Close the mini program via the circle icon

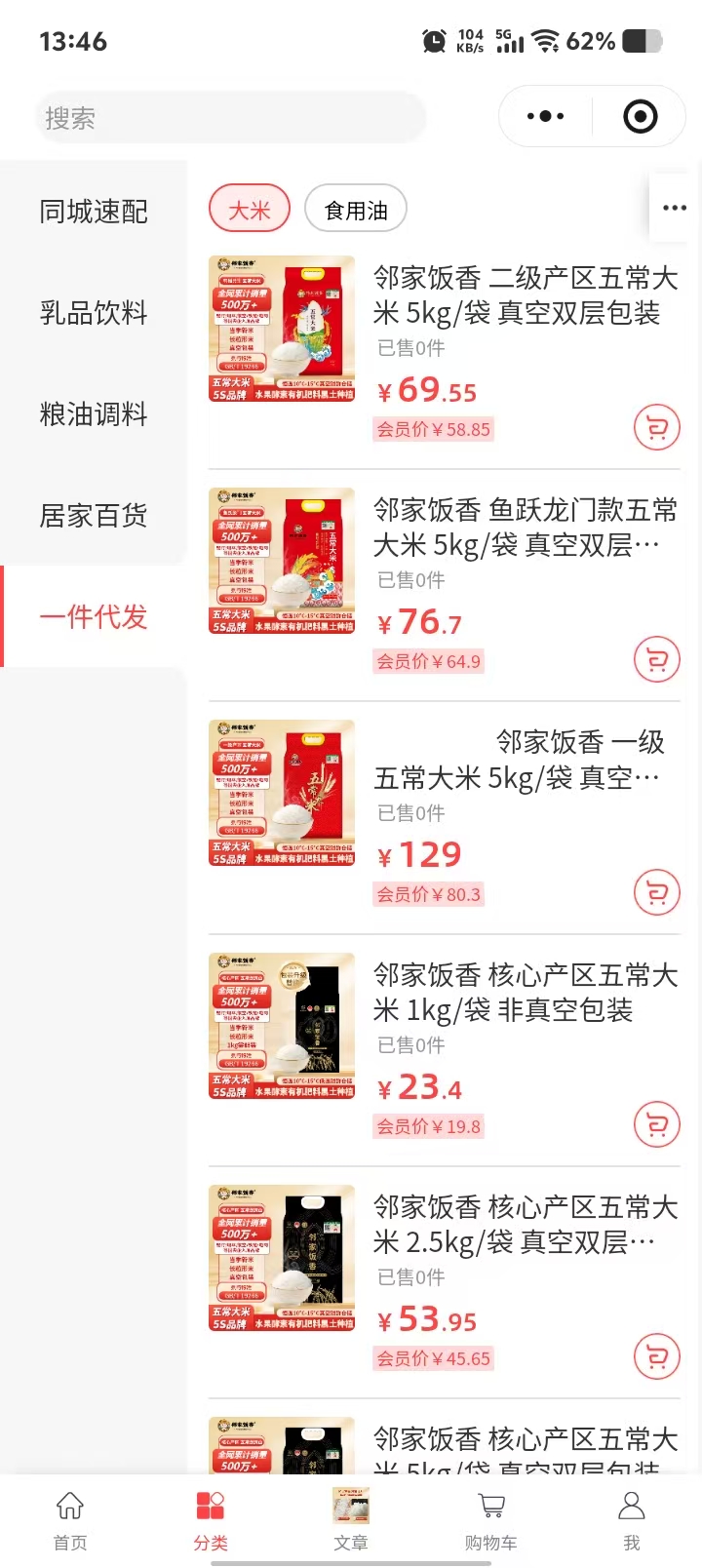point(640,116)
